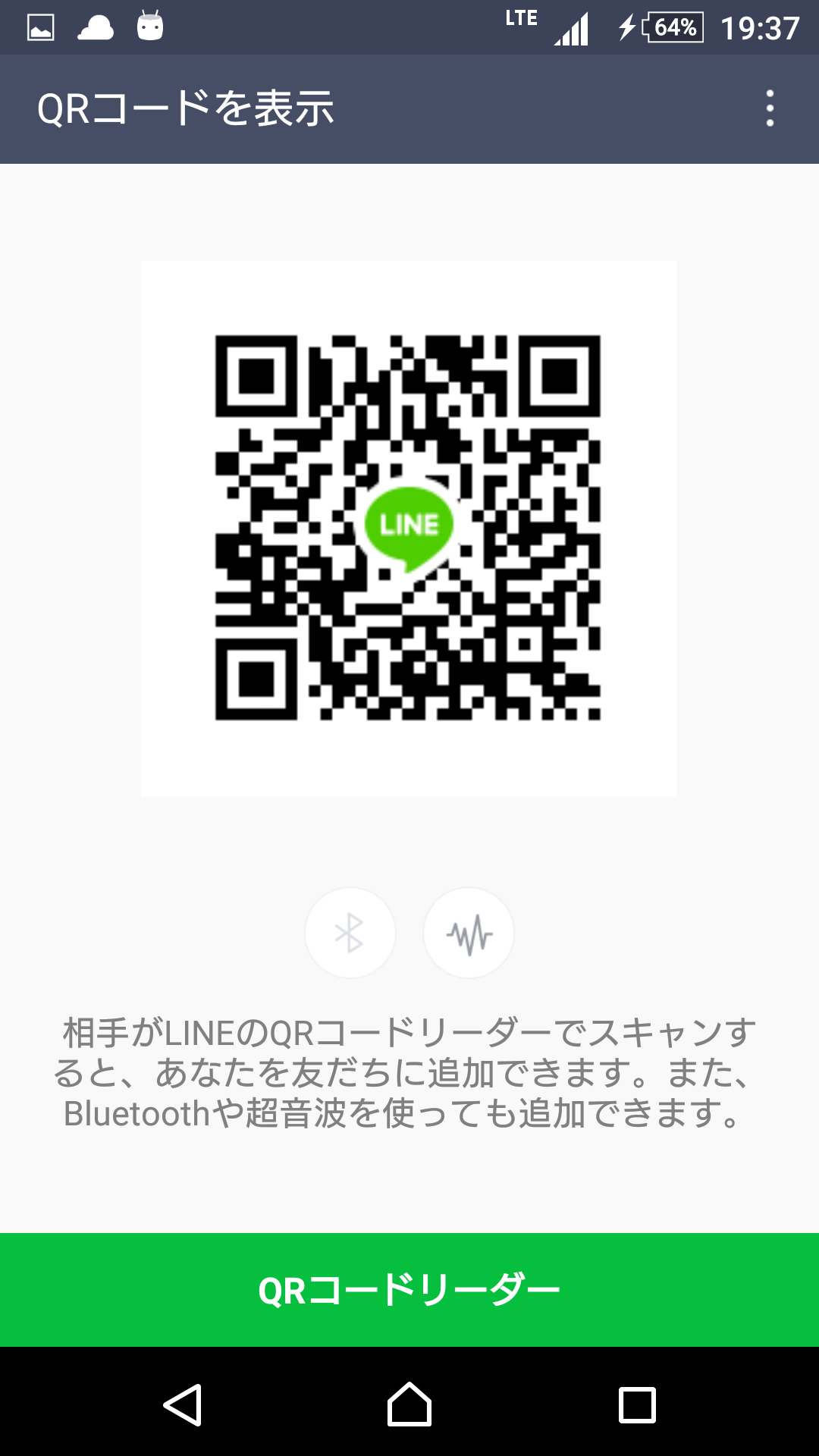Tap the system home button
Viewport: 819px width, 1456px height.
click(x=409, y=1404)
